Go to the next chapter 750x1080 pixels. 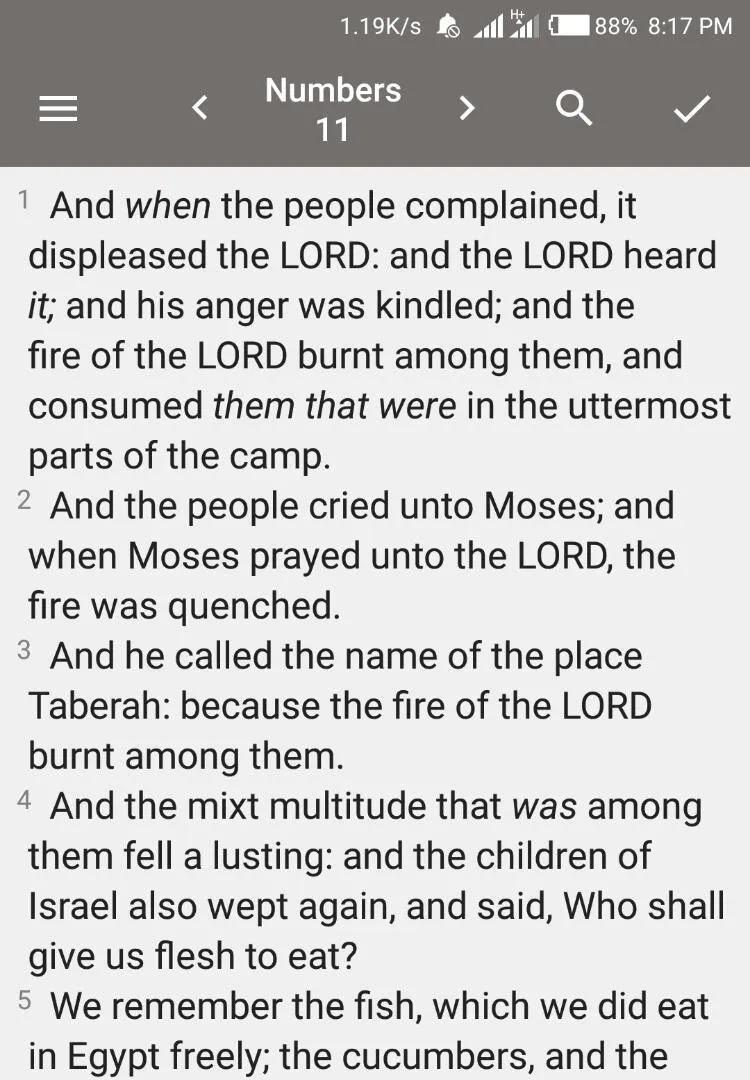point(466,108)
